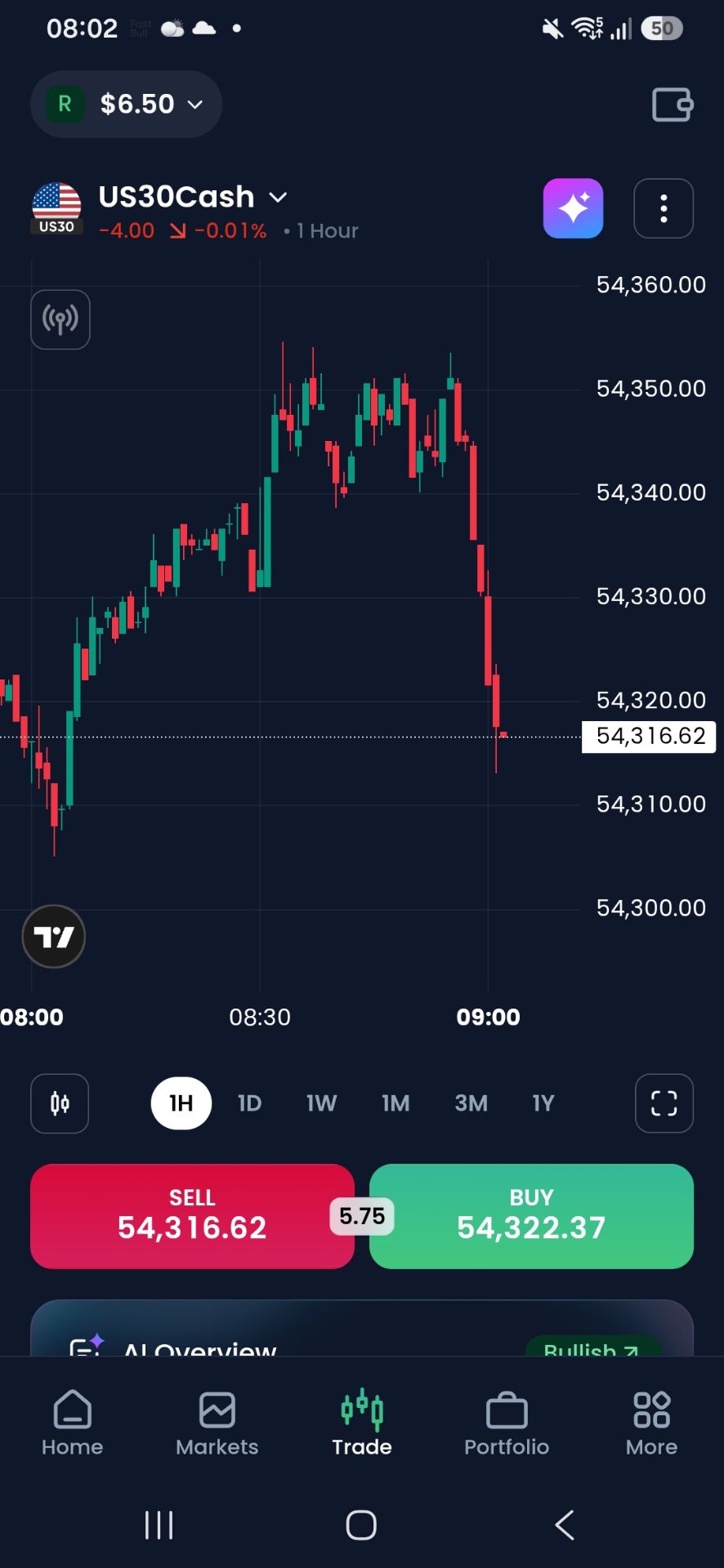Switch the chart to 1W timeframe
The width and height of the screenshot is (724, 1568).
click(x=321, y=1103)
